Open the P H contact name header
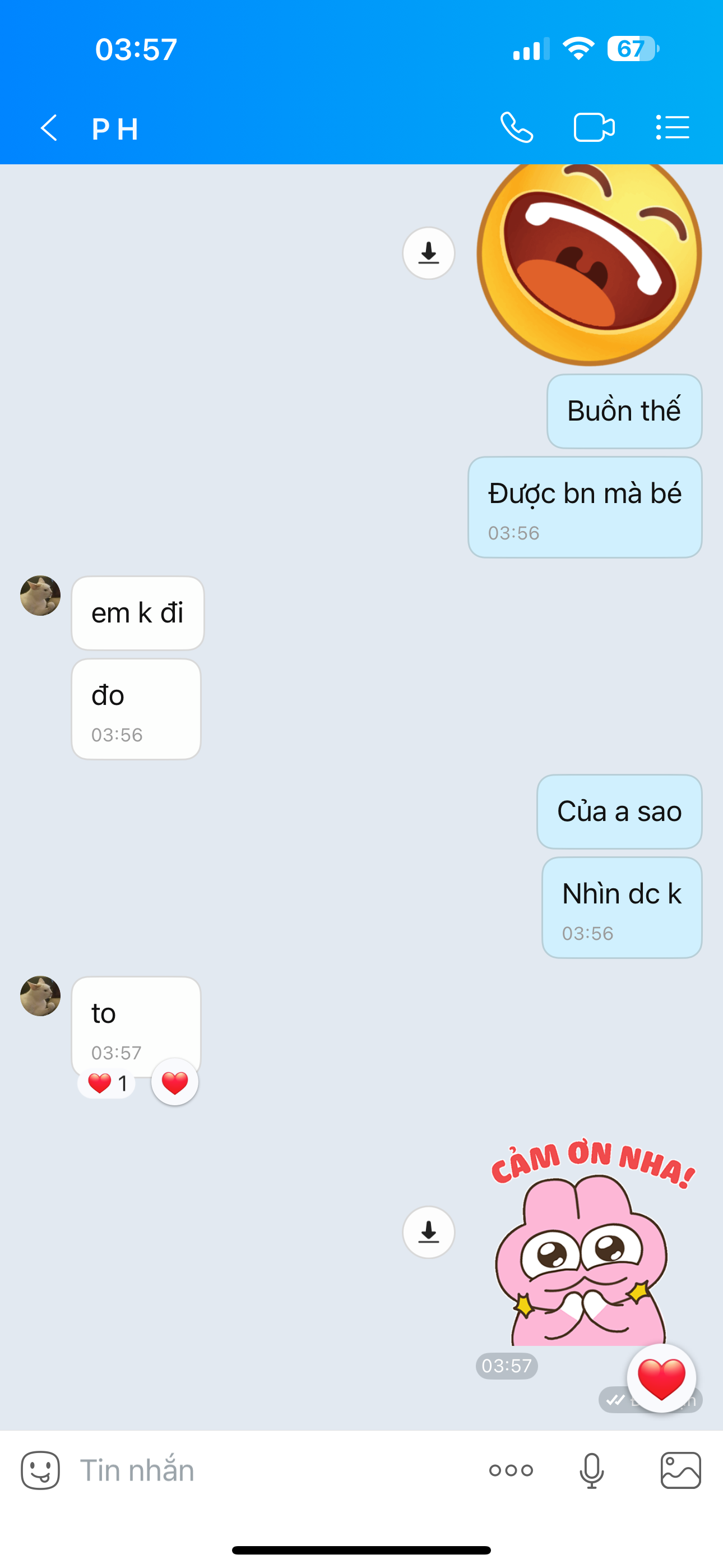The image size is (723, 1568). pos(115,128)
